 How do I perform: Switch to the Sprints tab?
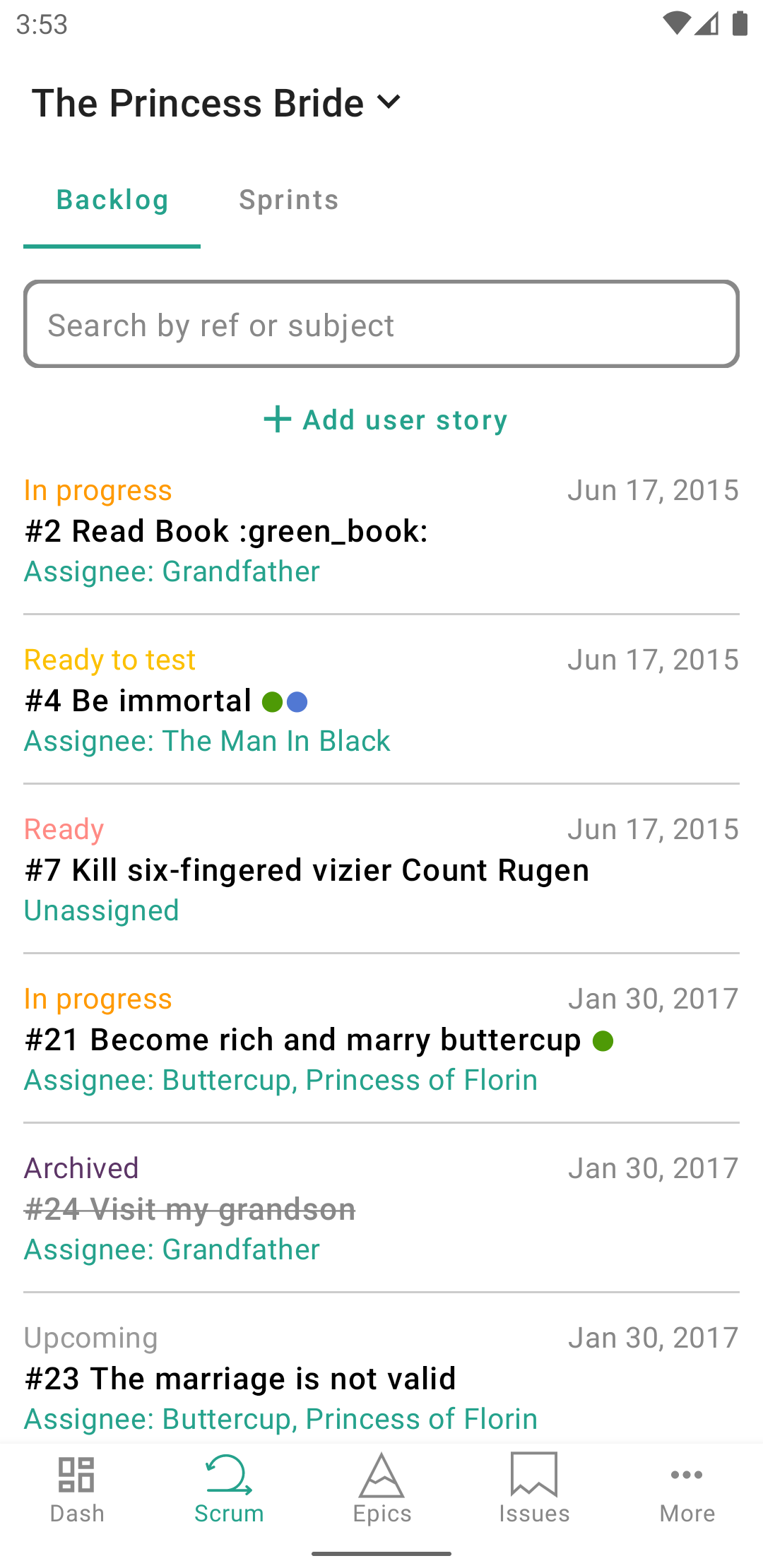[289, 200]
